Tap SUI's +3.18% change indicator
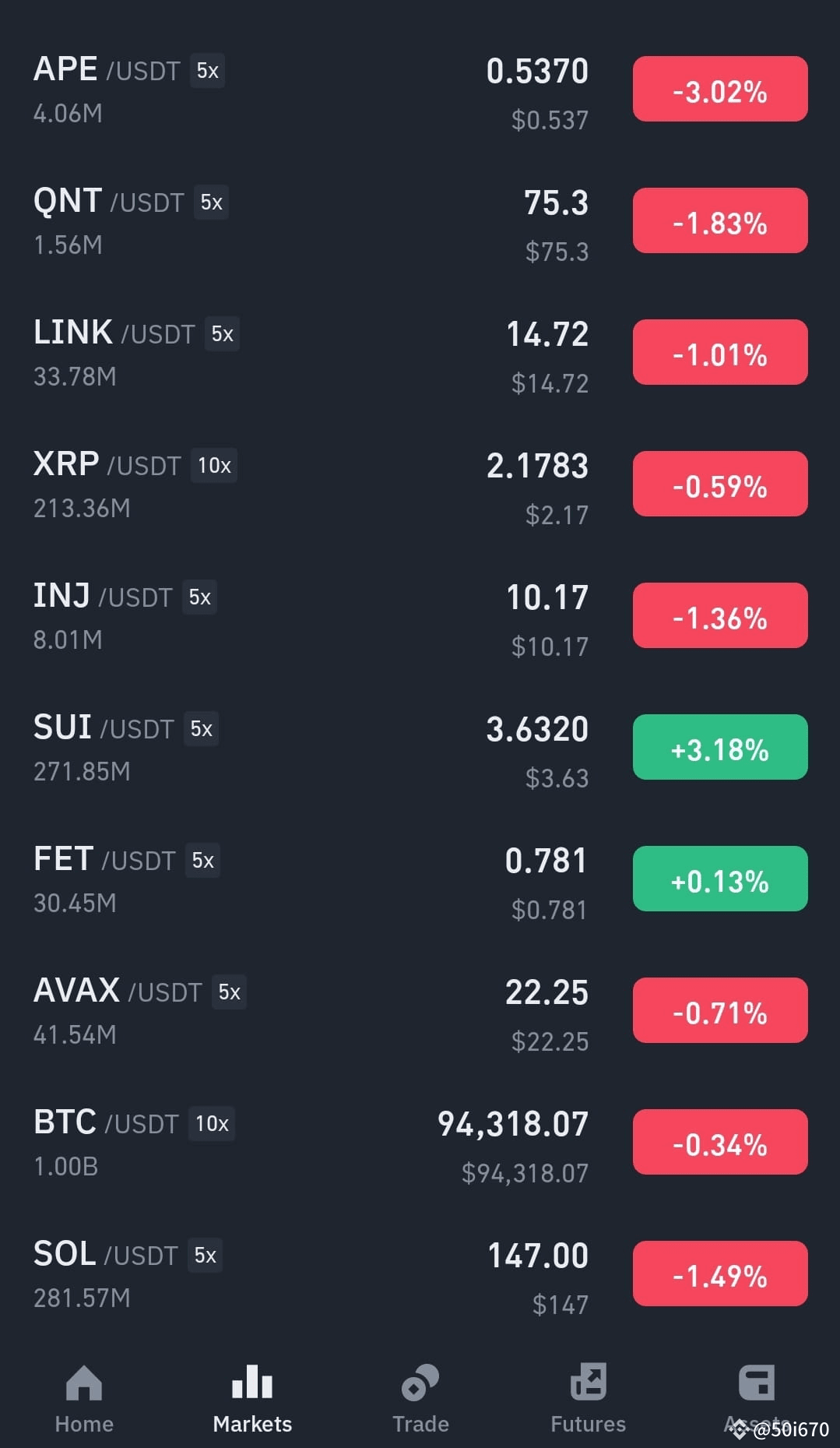Screen dimensions: 840x1448 point(719,748)
